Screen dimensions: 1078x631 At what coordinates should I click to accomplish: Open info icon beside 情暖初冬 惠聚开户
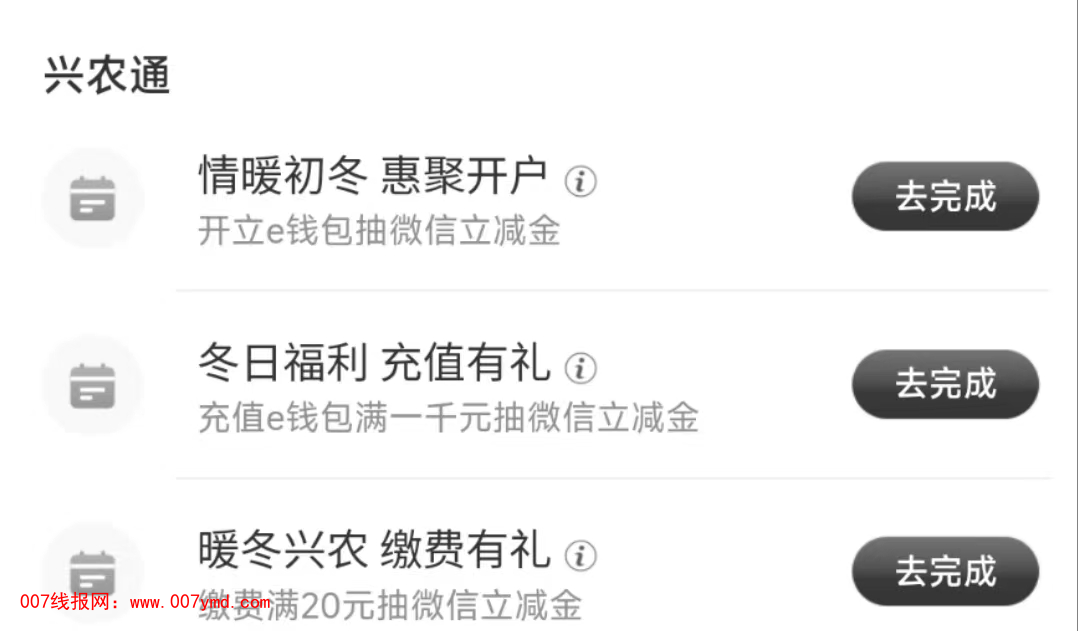tap(581, 181)
